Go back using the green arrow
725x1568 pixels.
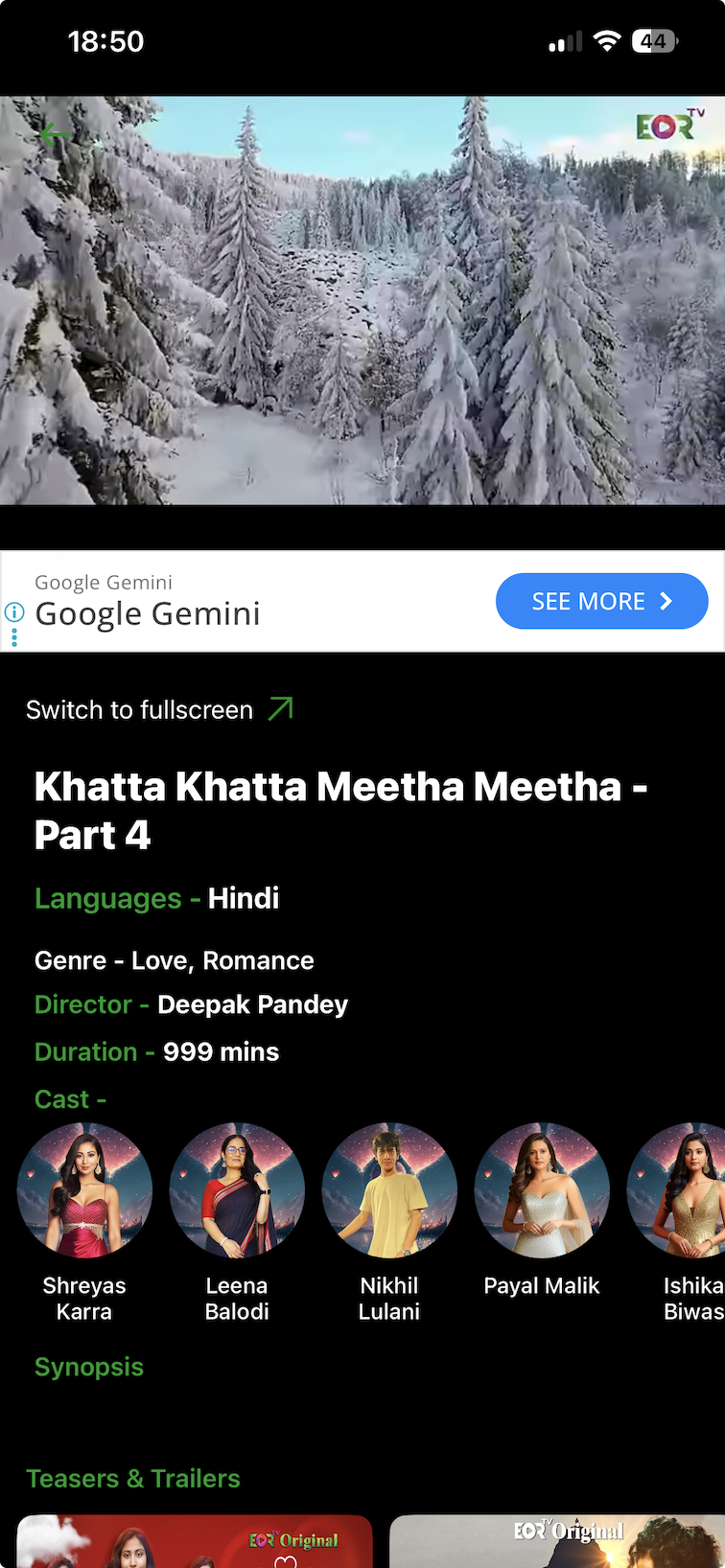coord(54,135)
